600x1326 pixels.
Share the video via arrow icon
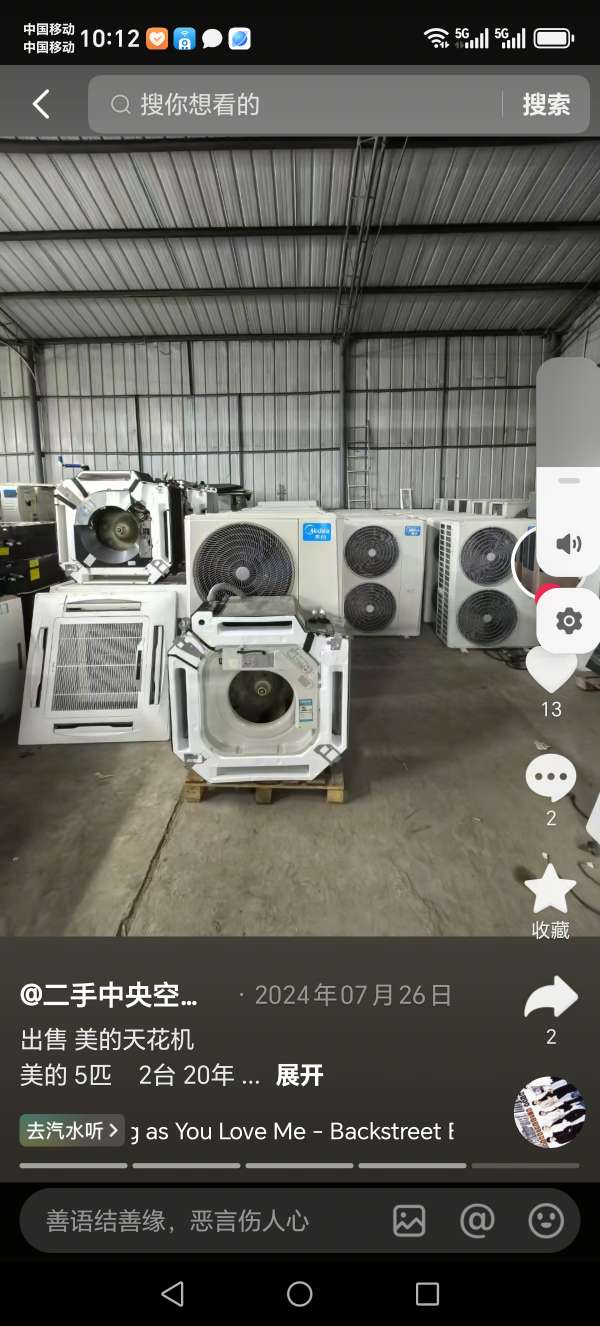pos(551,998)
